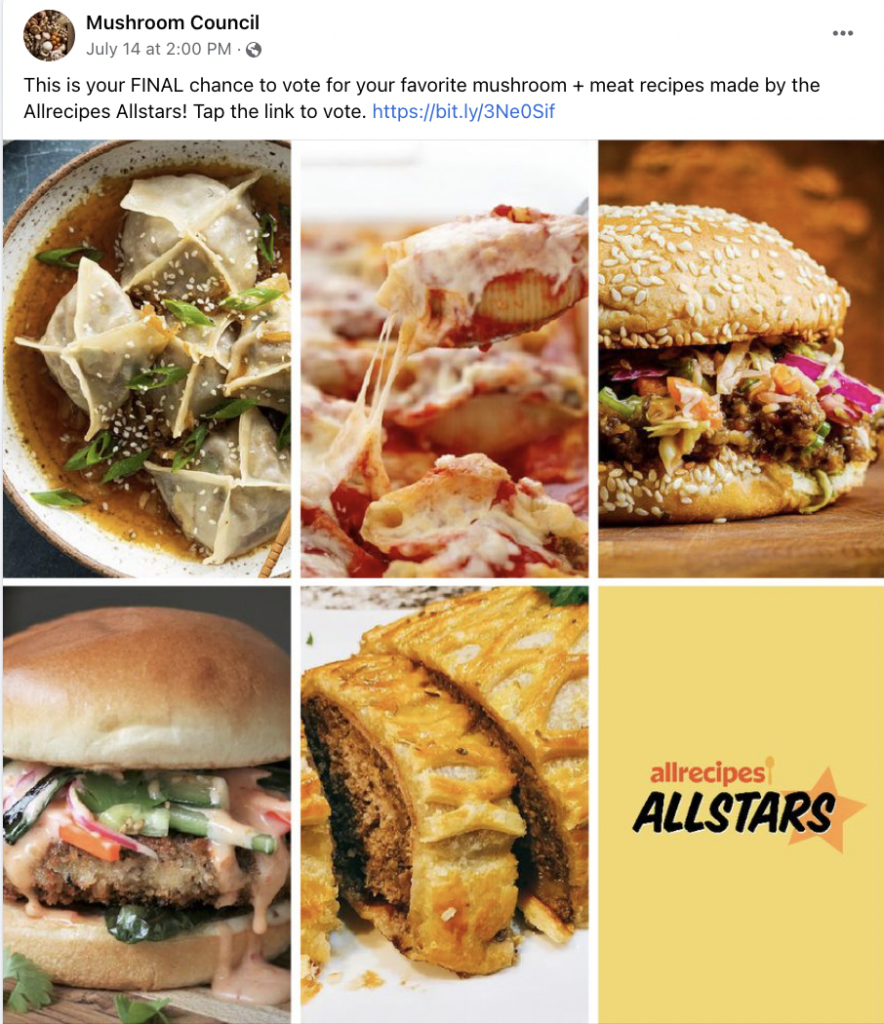View the dumplings in broth photo
Image resolution: width=884 pixels, height=1024 pixels.
tap(147, 359)
